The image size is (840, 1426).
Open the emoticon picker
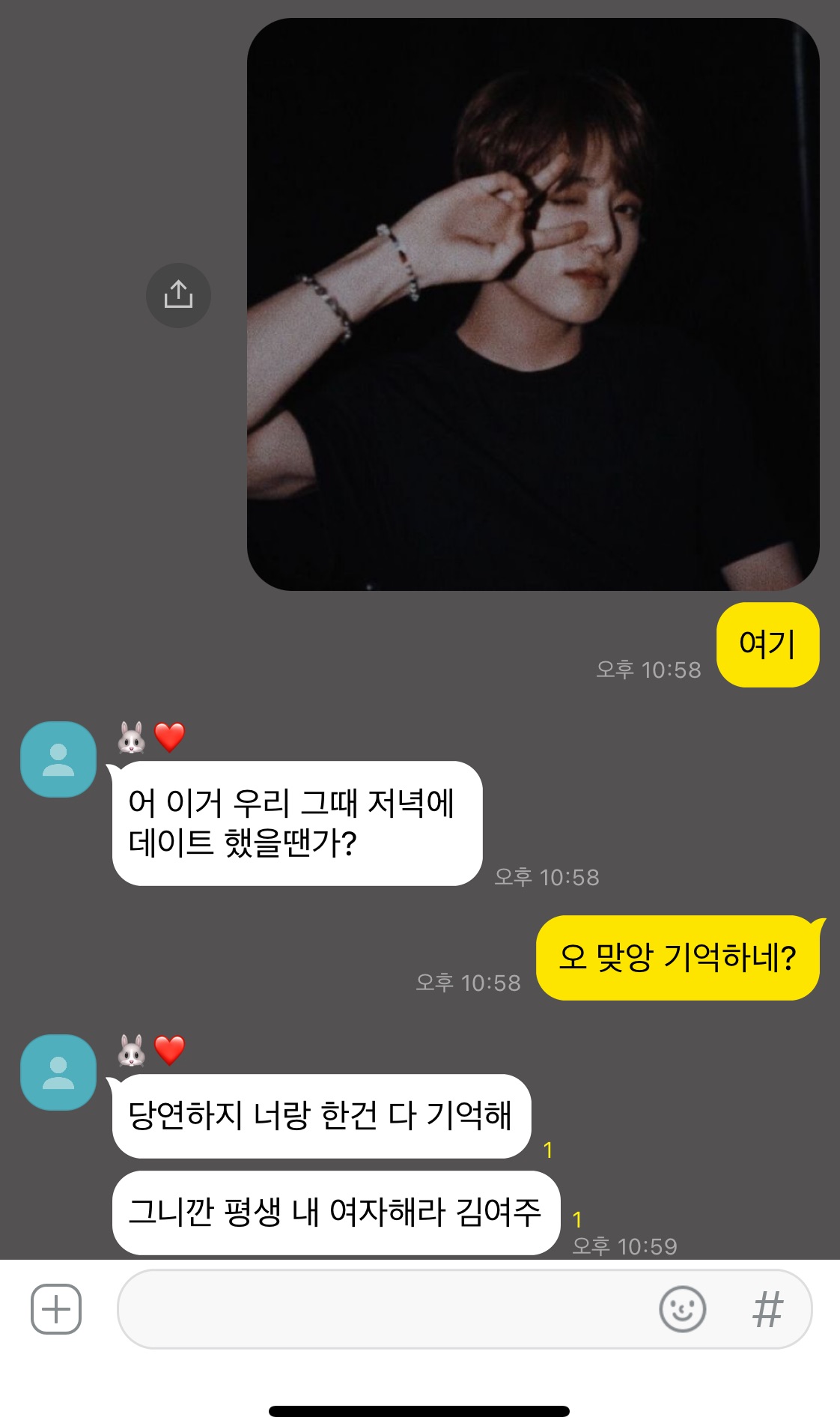coord(682,1309)
